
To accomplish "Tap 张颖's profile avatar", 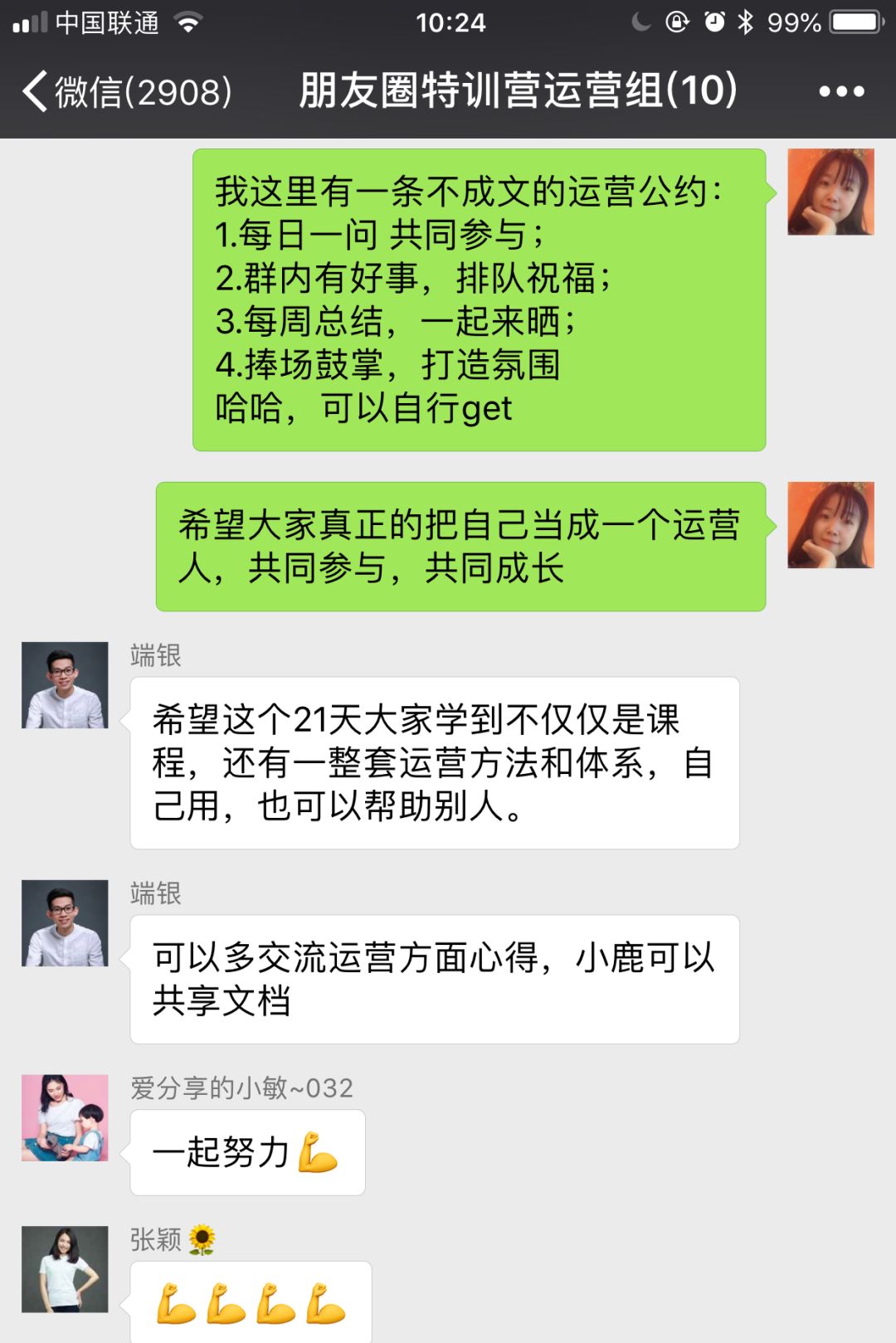I will [x=65, y=1268].
